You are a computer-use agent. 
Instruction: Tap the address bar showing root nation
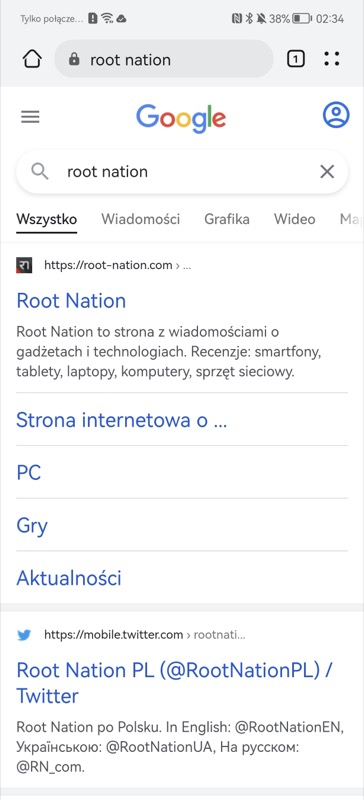164,60
